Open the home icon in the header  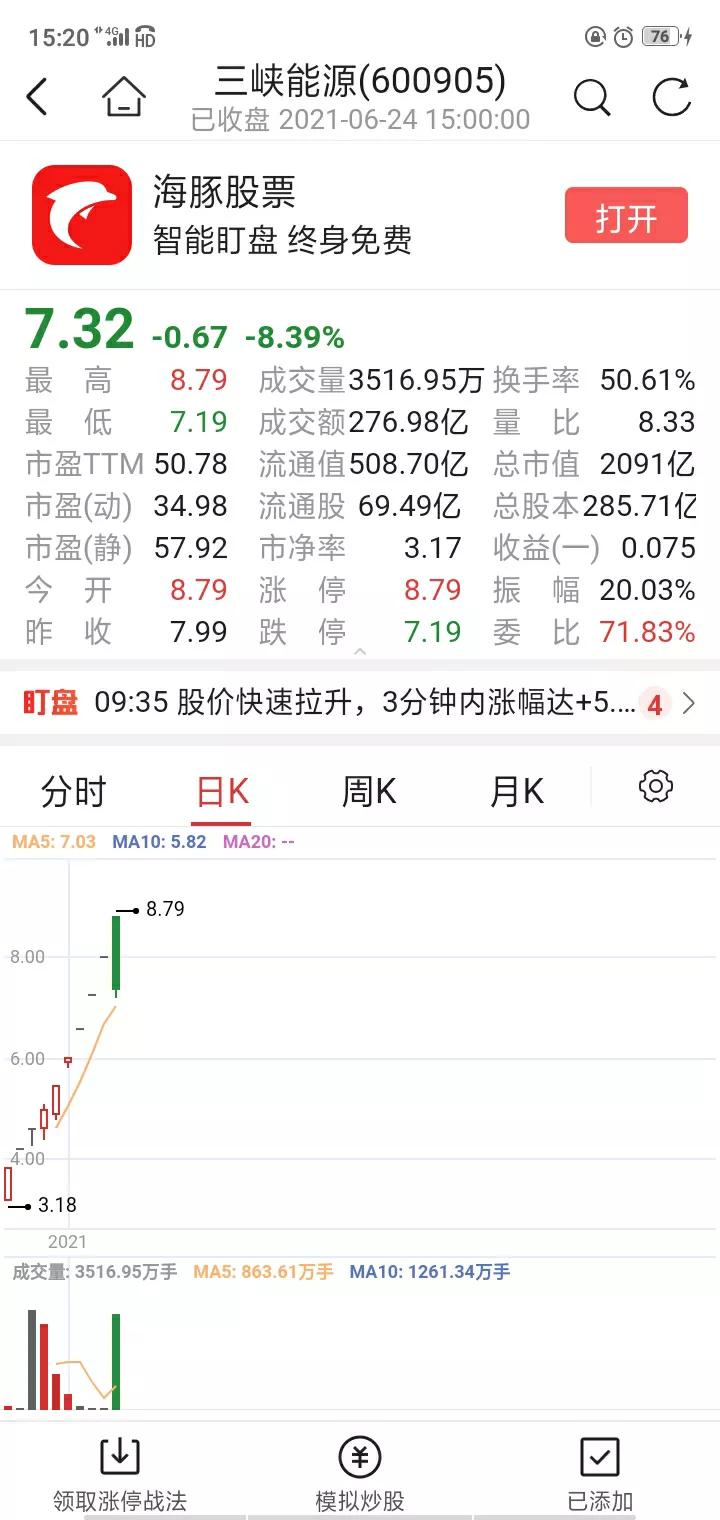[x=124, y=97]
